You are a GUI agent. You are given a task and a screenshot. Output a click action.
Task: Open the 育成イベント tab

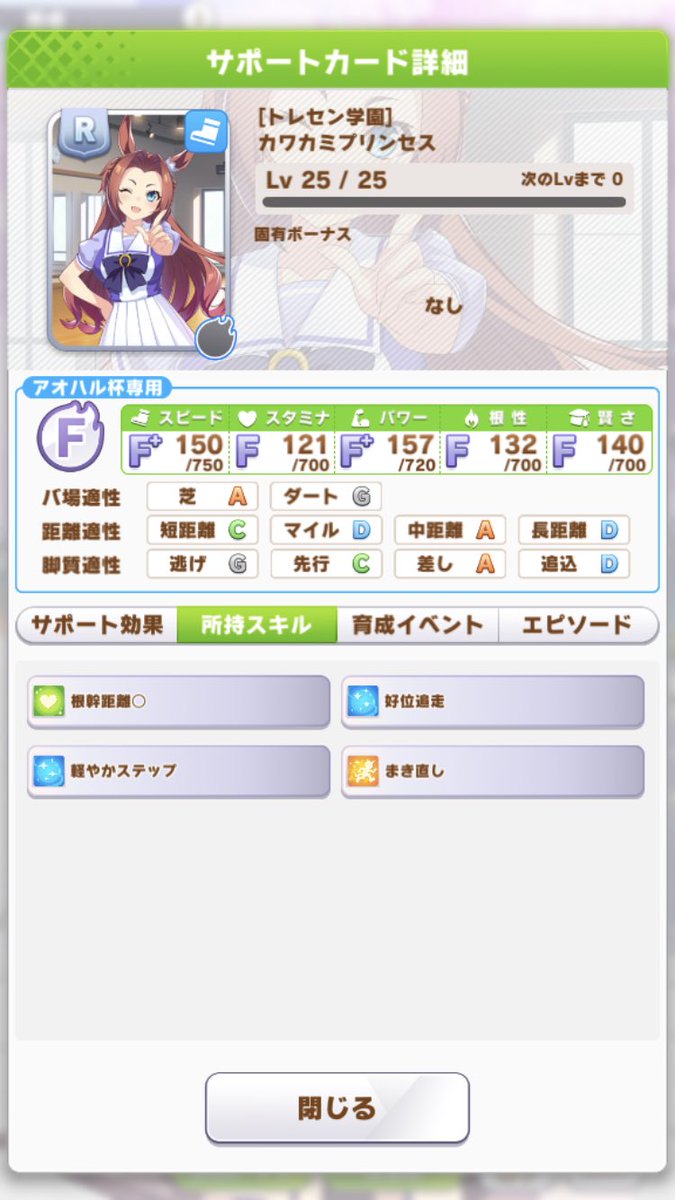[x=417, y=625]
